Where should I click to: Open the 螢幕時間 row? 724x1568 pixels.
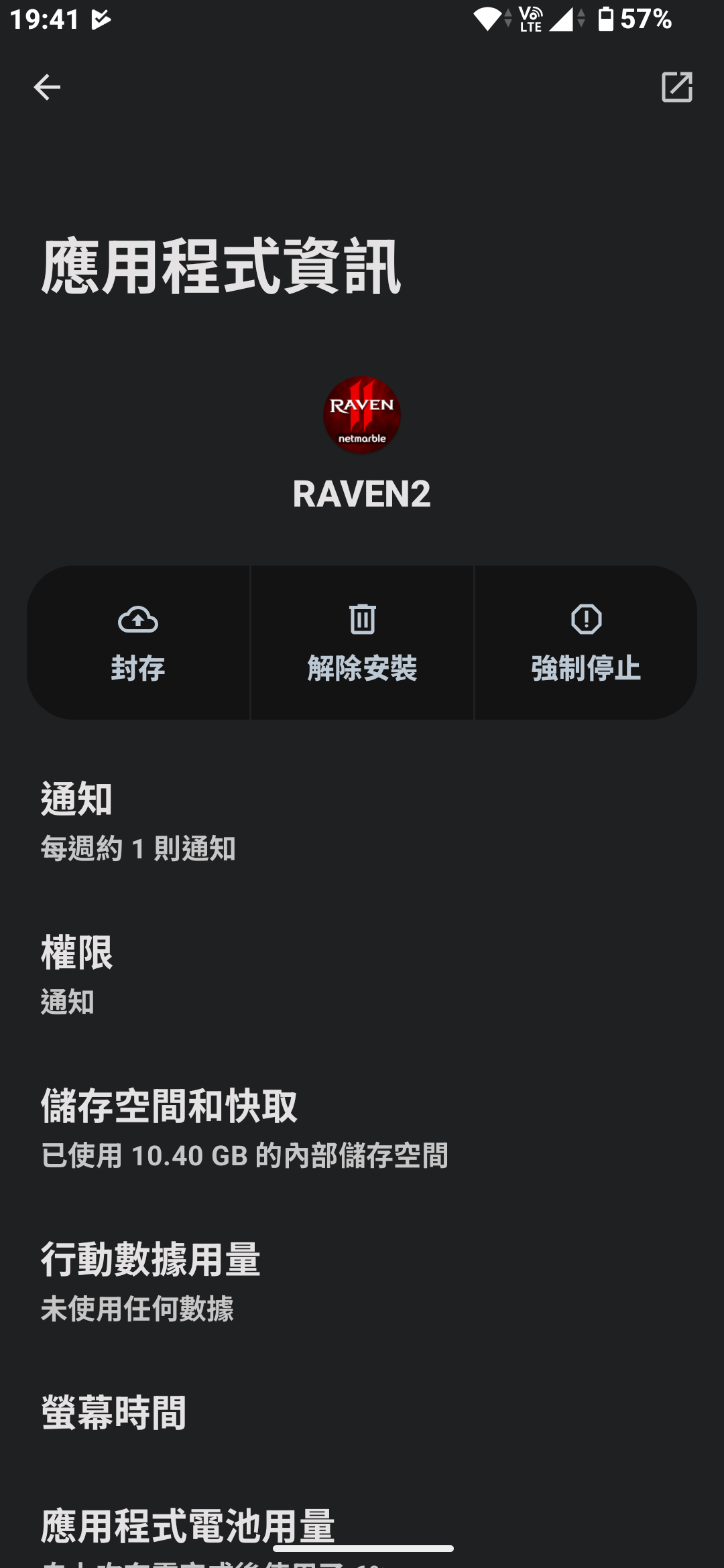click(362, 1413)
